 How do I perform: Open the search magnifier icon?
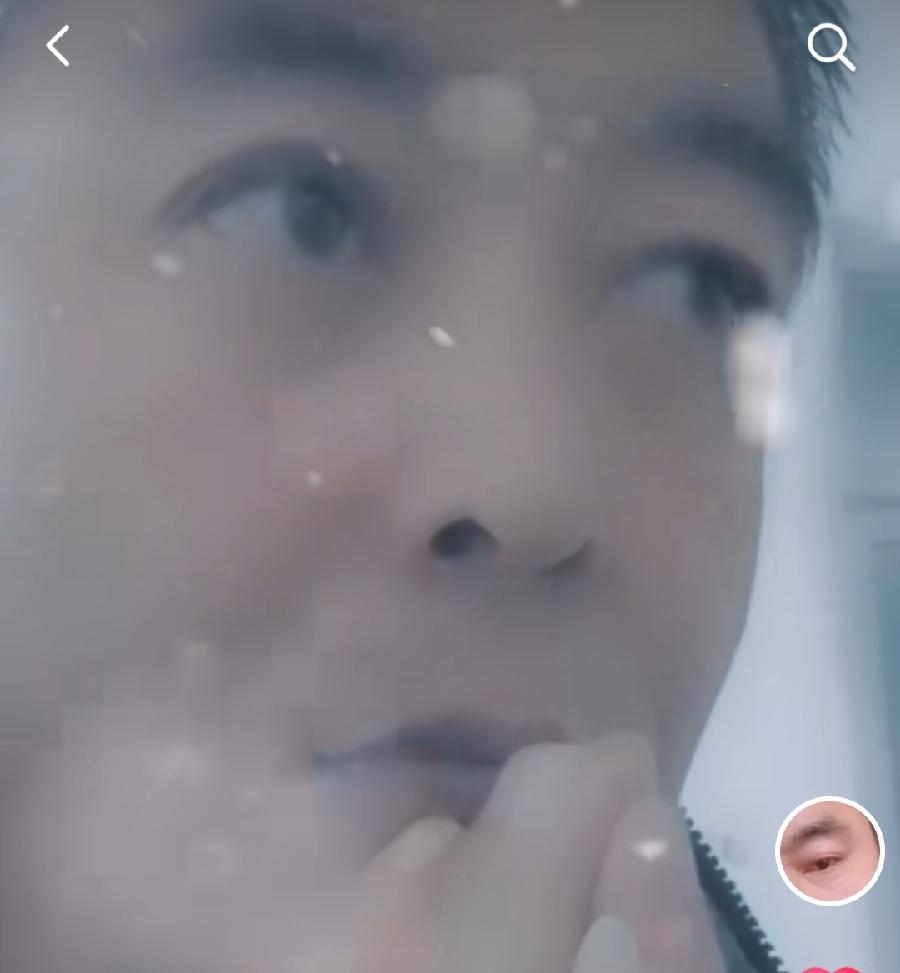(830, 47)
